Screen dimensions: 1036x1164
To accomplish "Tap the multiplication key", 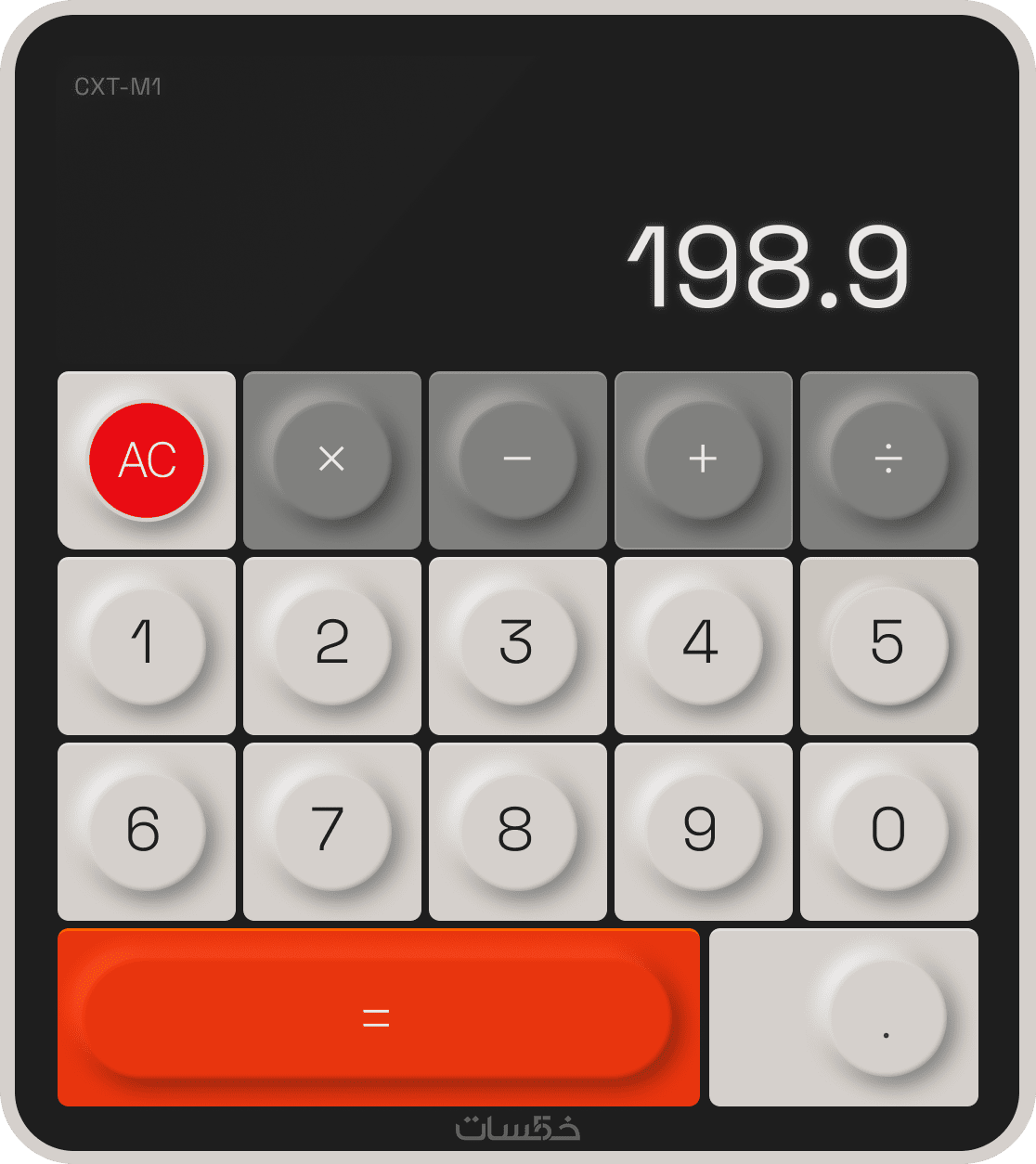I will 331,459.
